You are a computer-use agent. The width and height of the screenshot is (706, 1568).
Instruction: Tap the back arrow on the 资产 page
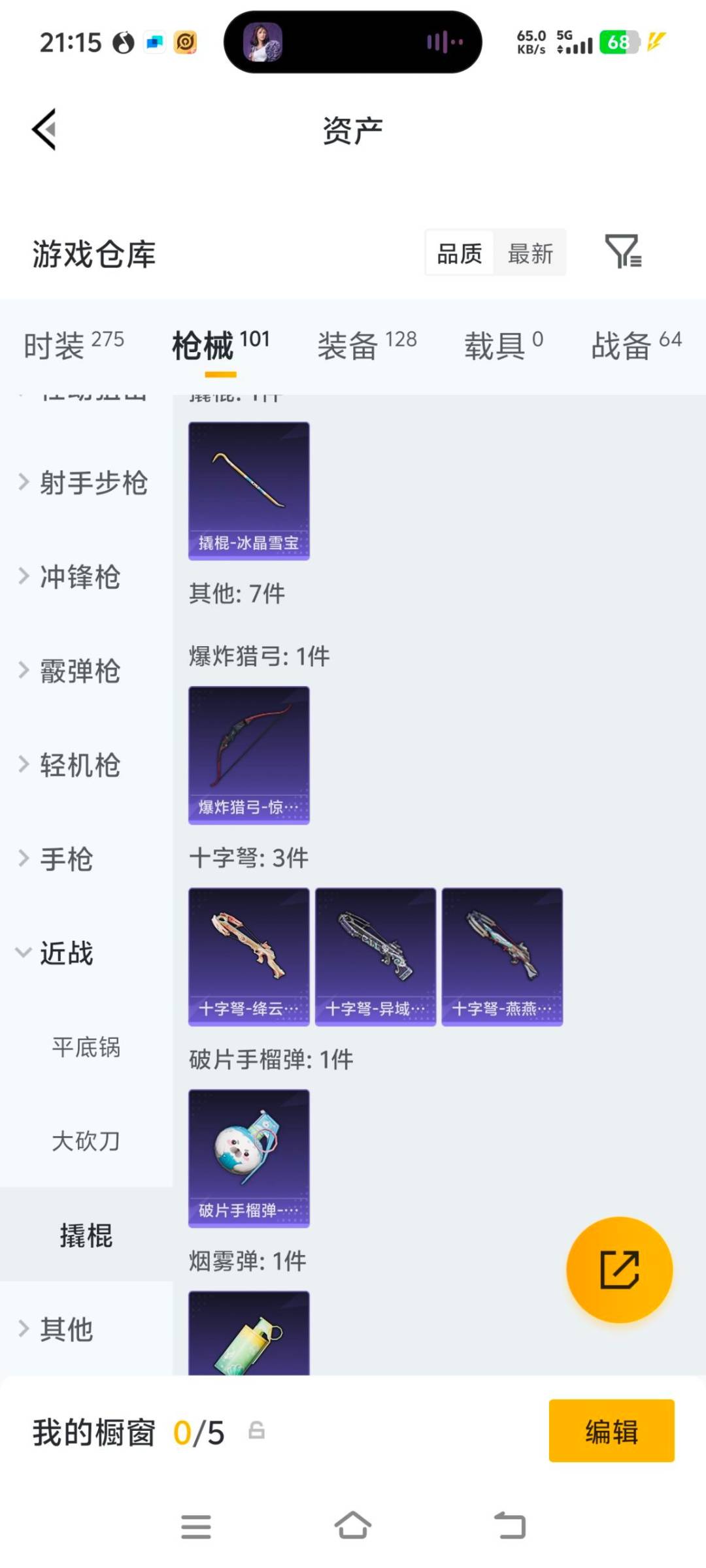coord(43,129)
